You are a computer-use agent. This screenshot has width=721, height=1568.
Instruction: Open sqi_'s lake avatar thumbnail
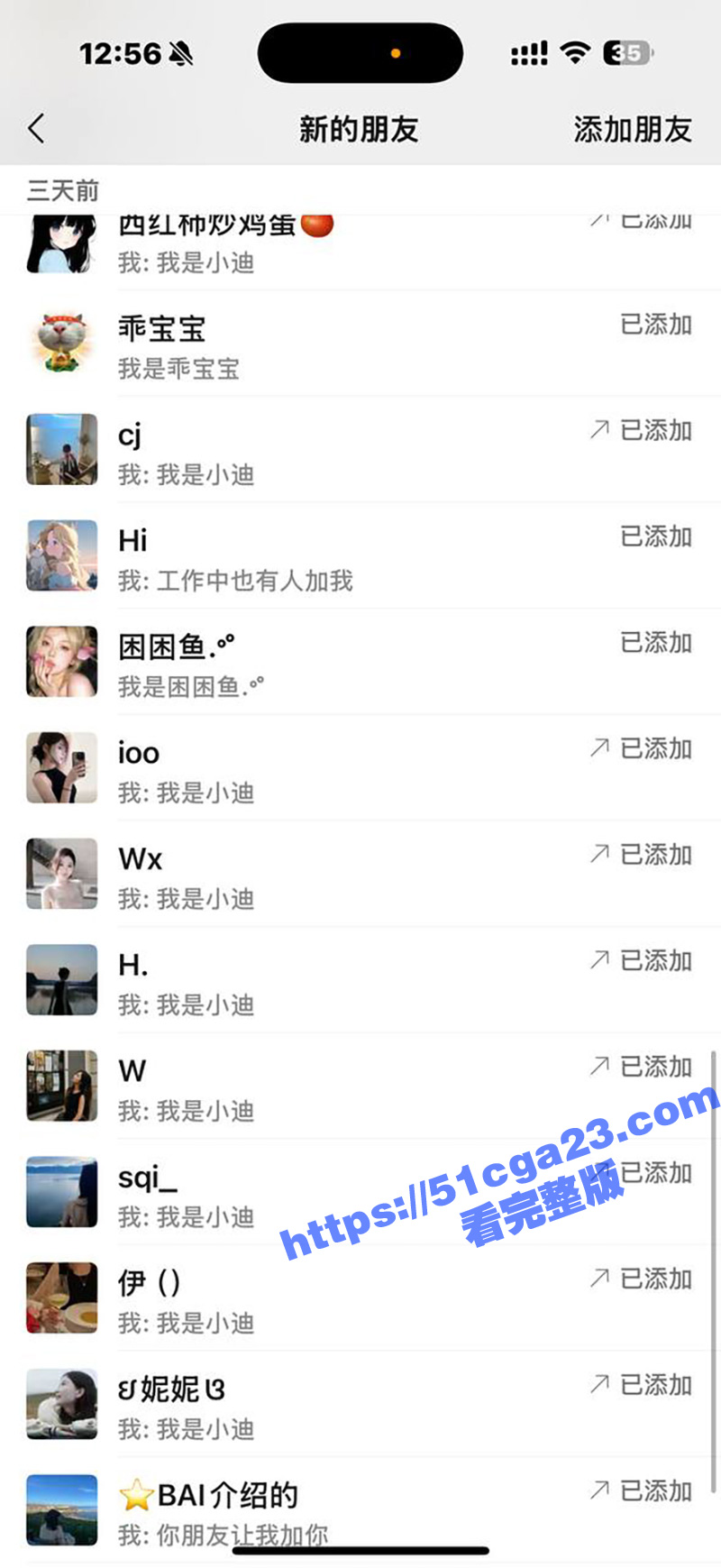[61, 1192]
